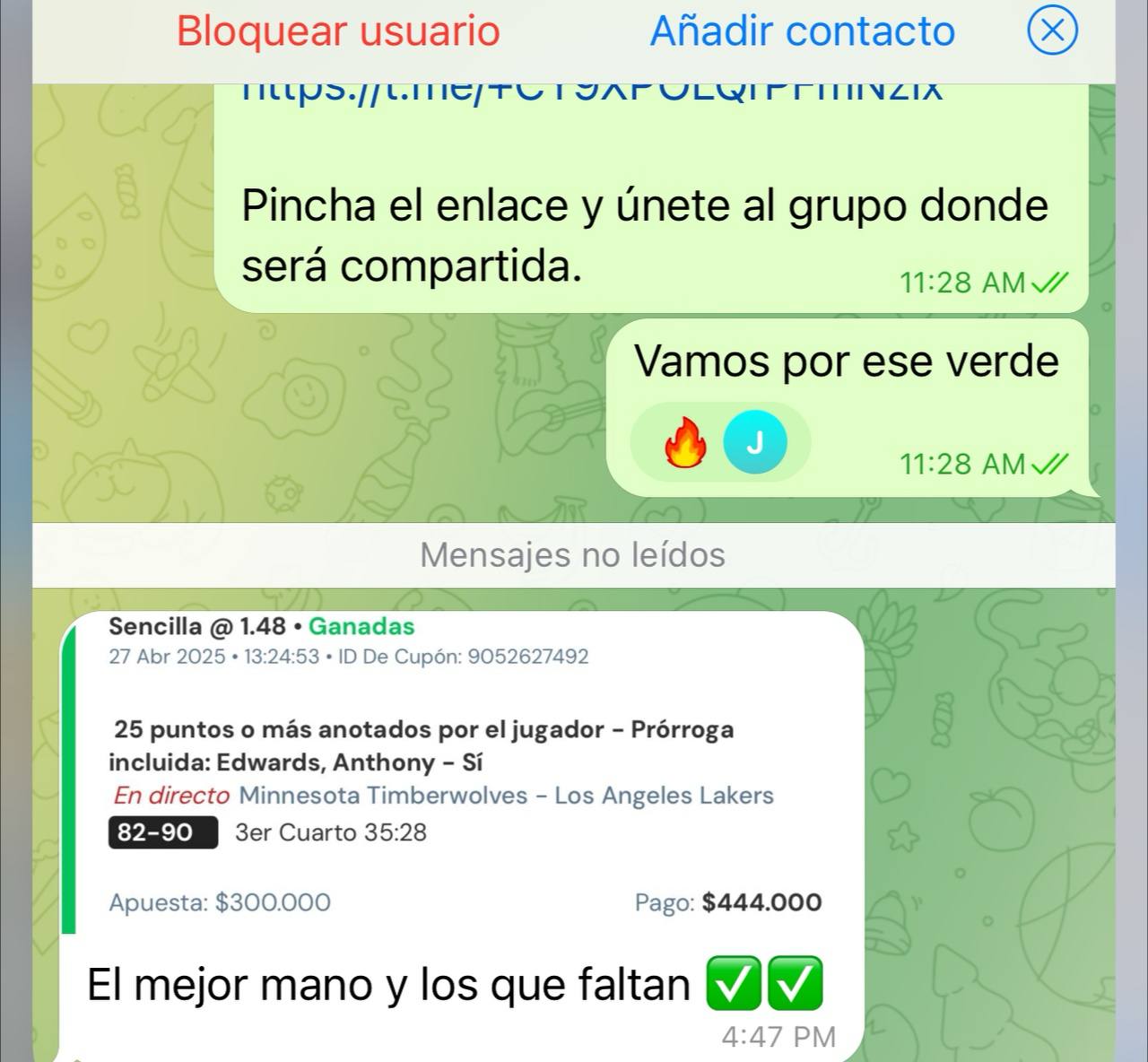Tap Bloquear usuario to block this user

click(x=338, y=30)
